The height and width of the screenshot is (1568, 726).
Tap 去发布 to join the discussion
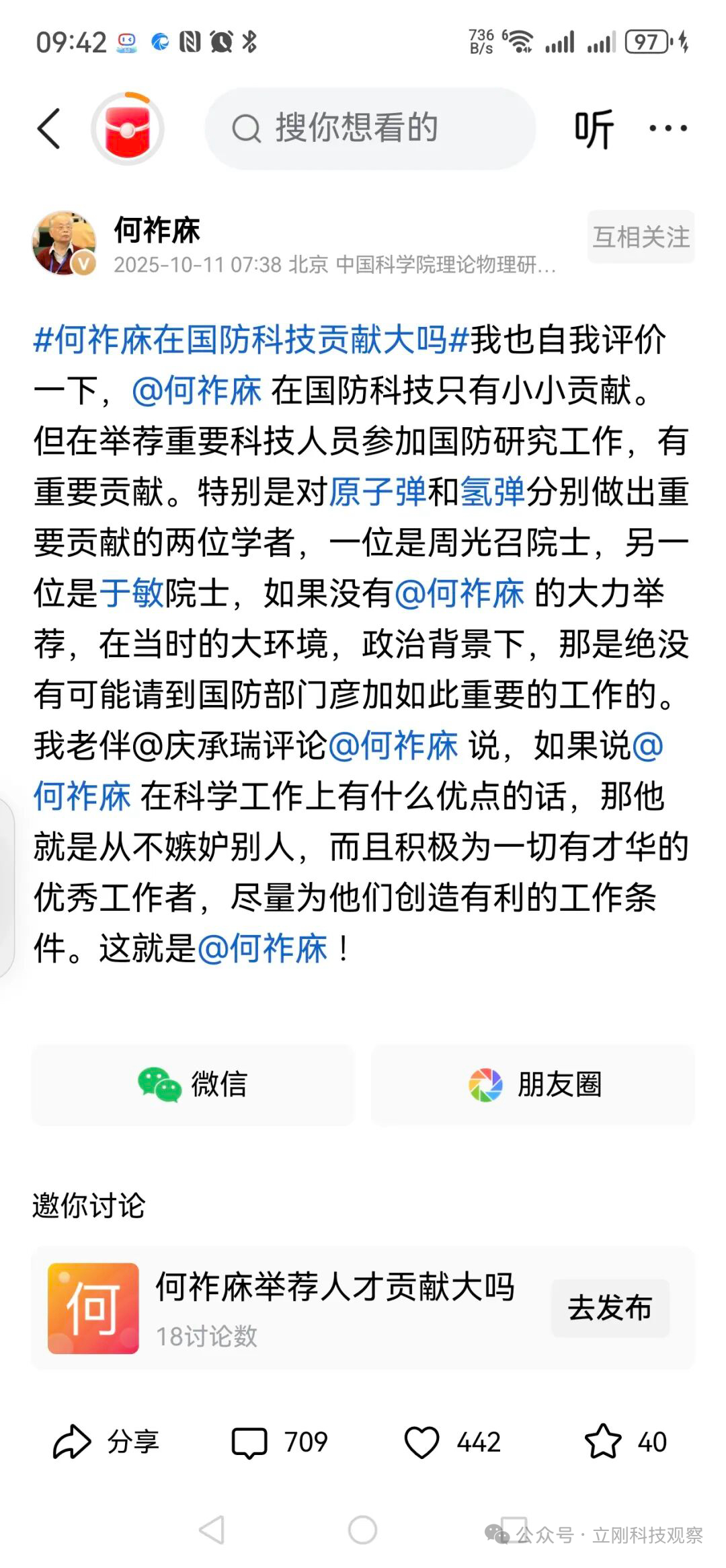(x=610, y=1308)
